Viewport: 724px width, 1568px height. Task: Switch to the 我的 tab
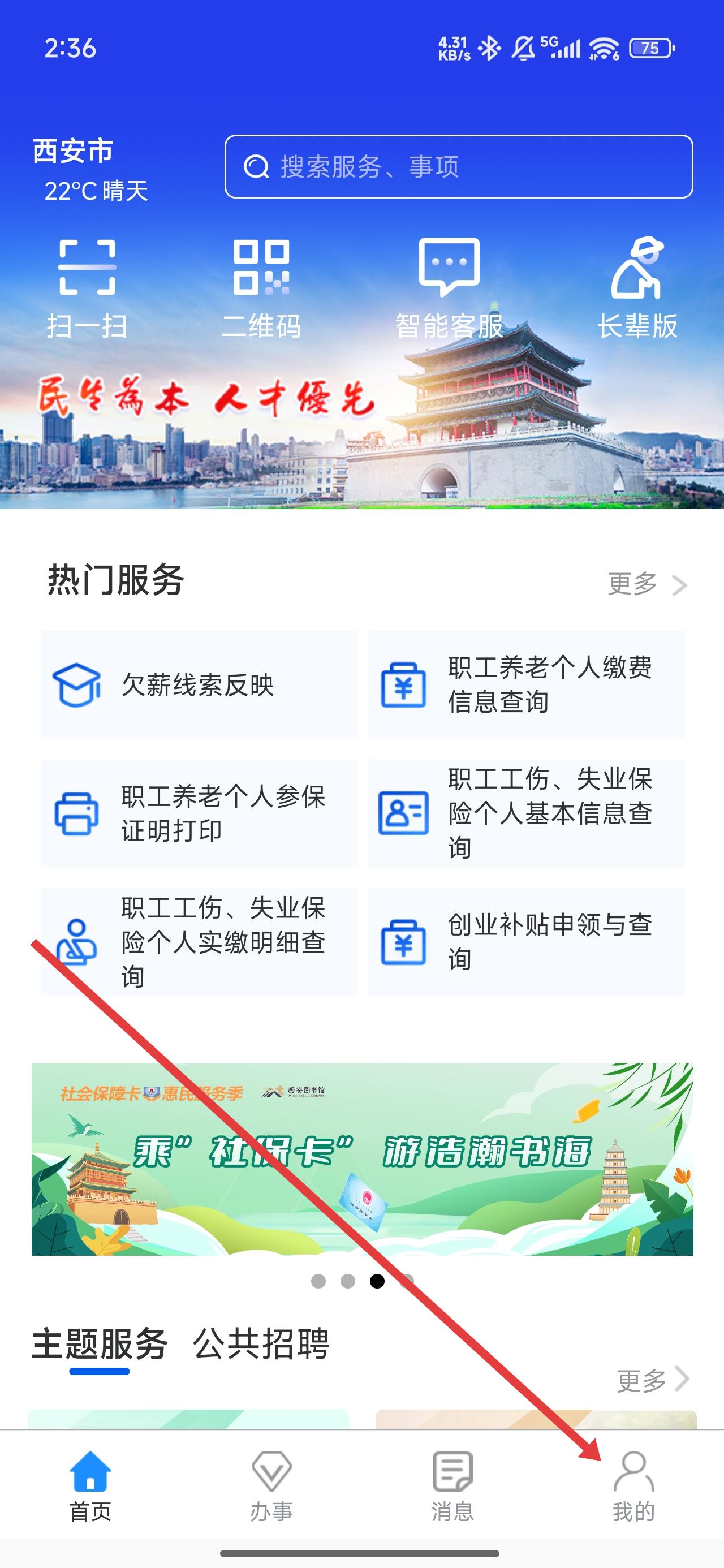tap(633, 1486)
